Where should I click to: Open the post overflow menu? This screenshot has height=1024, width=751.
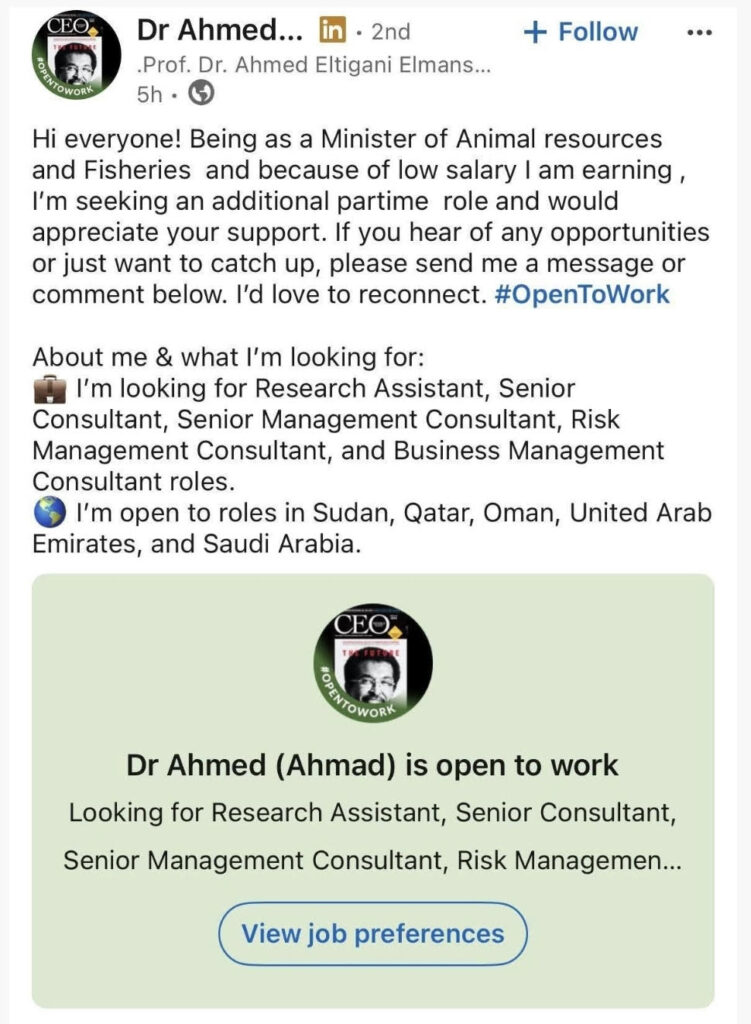tap(699, 32)
